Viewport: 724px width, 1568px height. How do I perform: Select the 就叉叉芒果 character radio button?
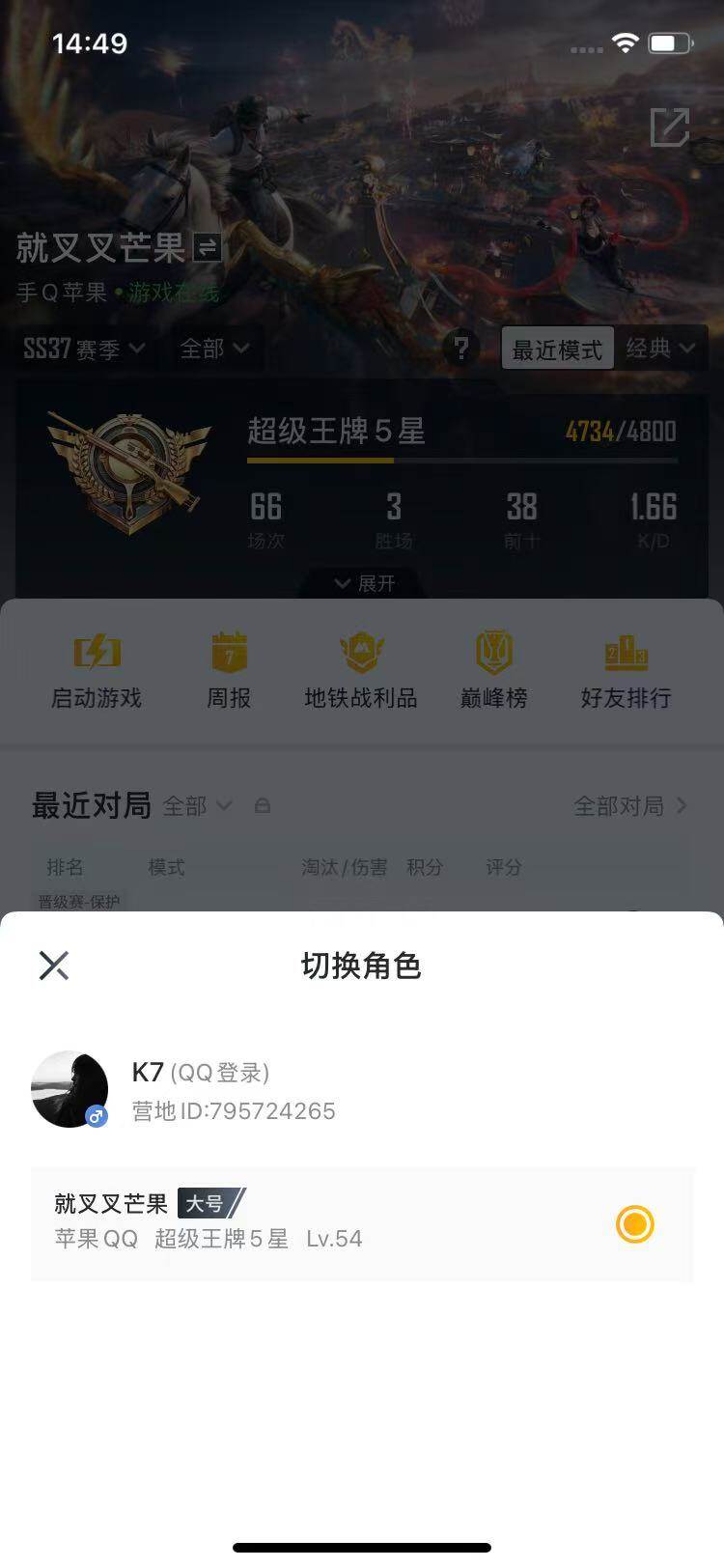click(634, 1224)
